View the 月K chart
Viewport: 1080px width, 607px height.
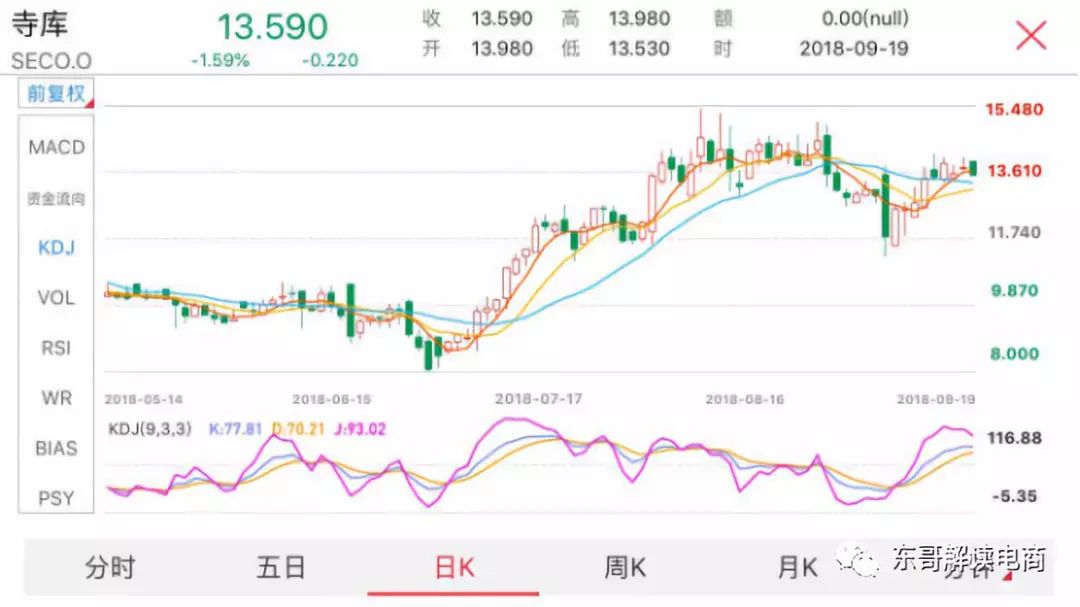tap(797, 568)
